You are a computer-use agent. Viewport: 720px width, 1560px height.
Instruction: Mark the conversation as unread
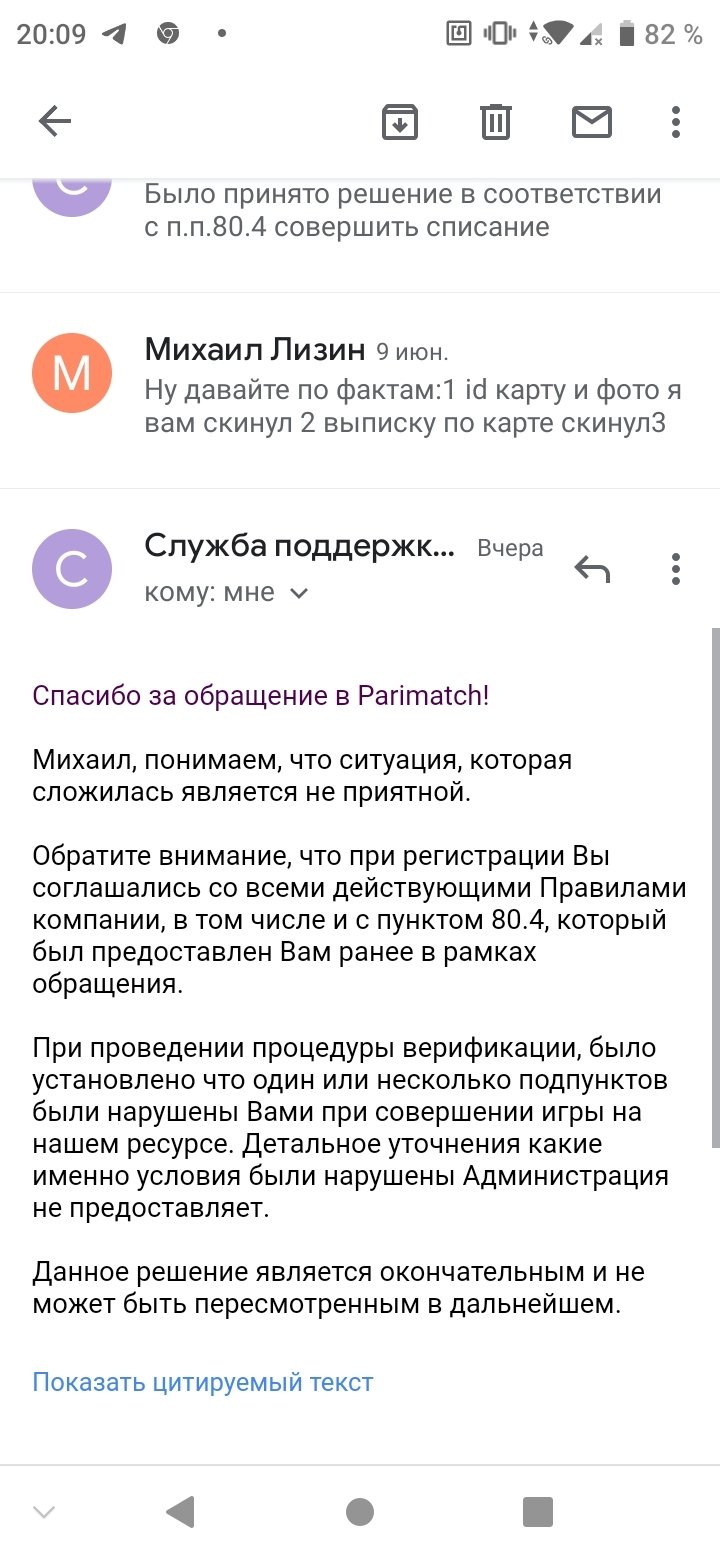pos(591,122)
